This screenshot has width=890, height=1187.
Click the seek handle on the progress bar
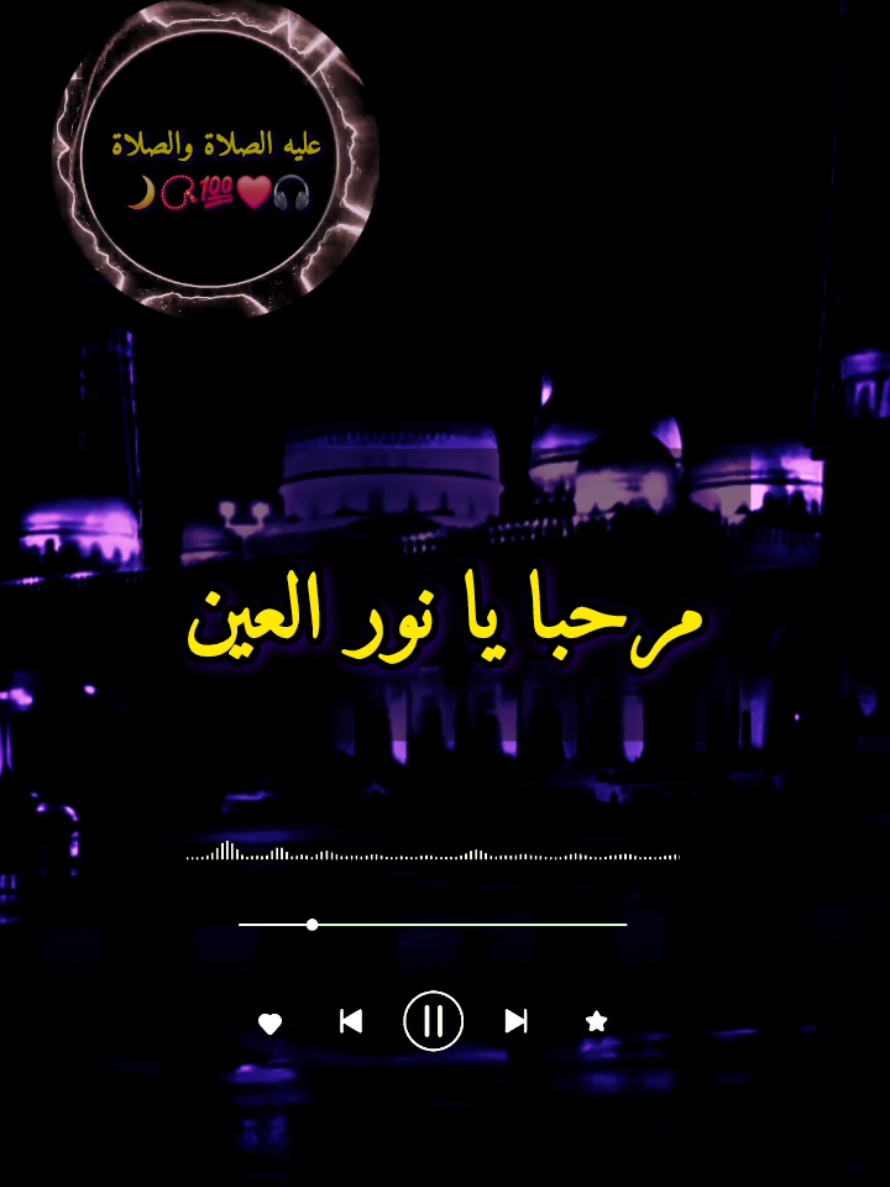(312, 925)
